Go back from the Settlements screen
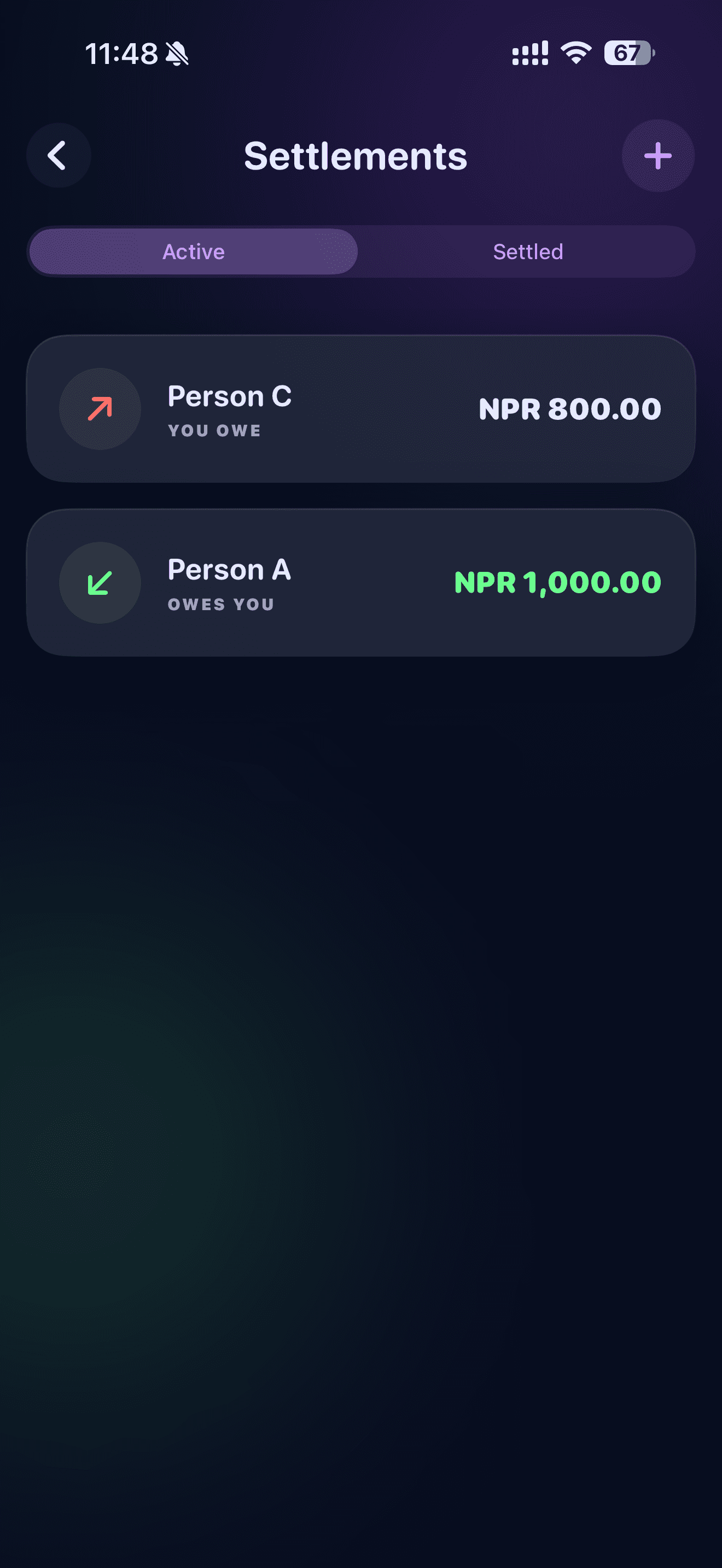The height and width of the screenshot is (1568, 722). [x=59, y=156]
